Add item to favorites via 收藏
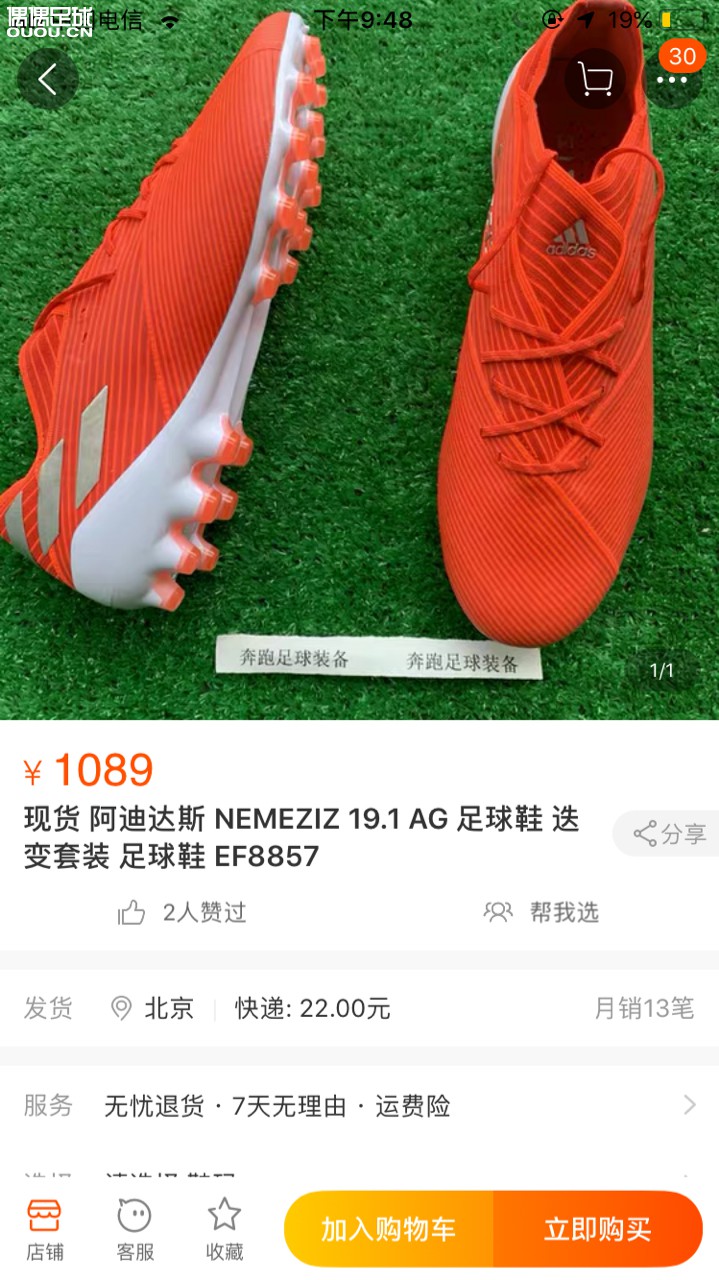The height and width of the screenshot is (1280, 719). point(224,1229)
